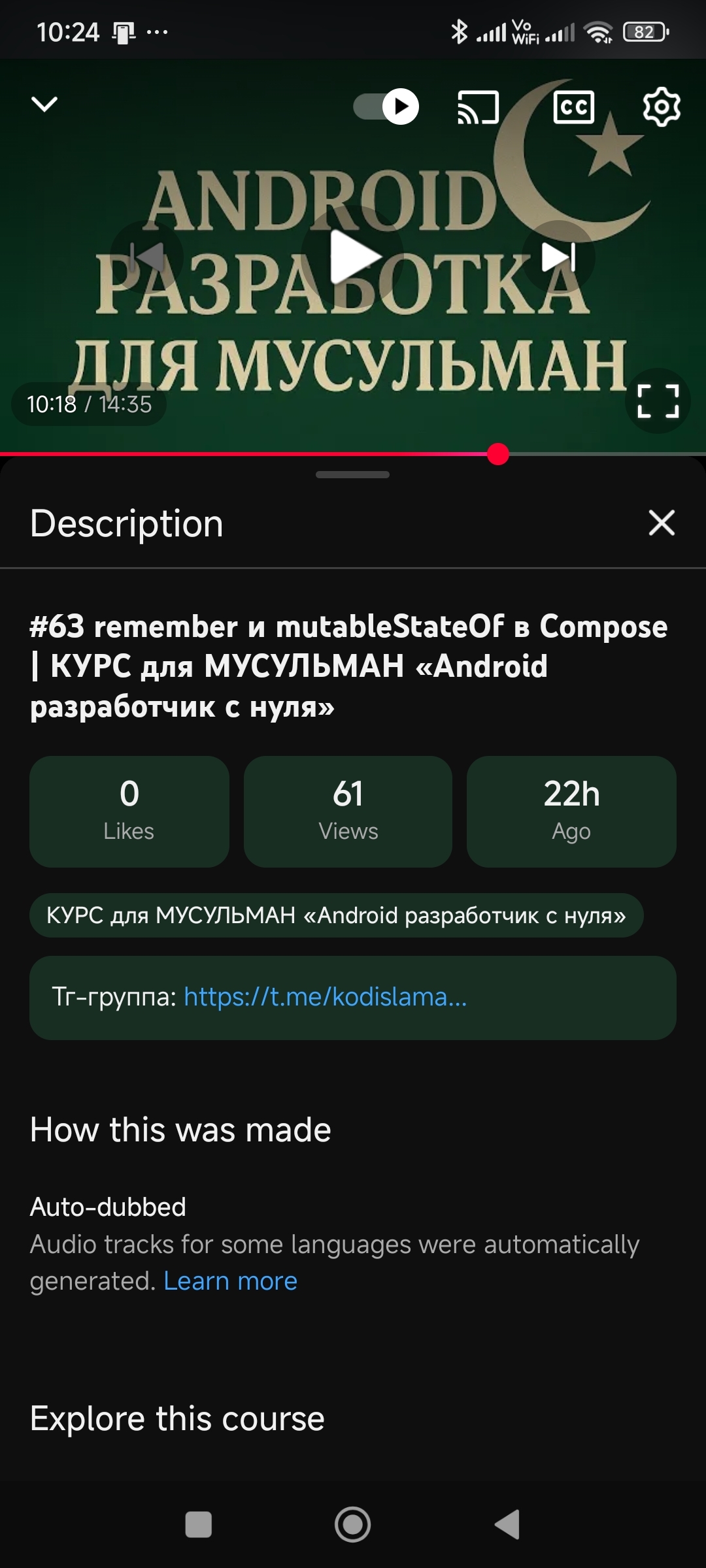Open the video settings gear

(x=662, y=106)
